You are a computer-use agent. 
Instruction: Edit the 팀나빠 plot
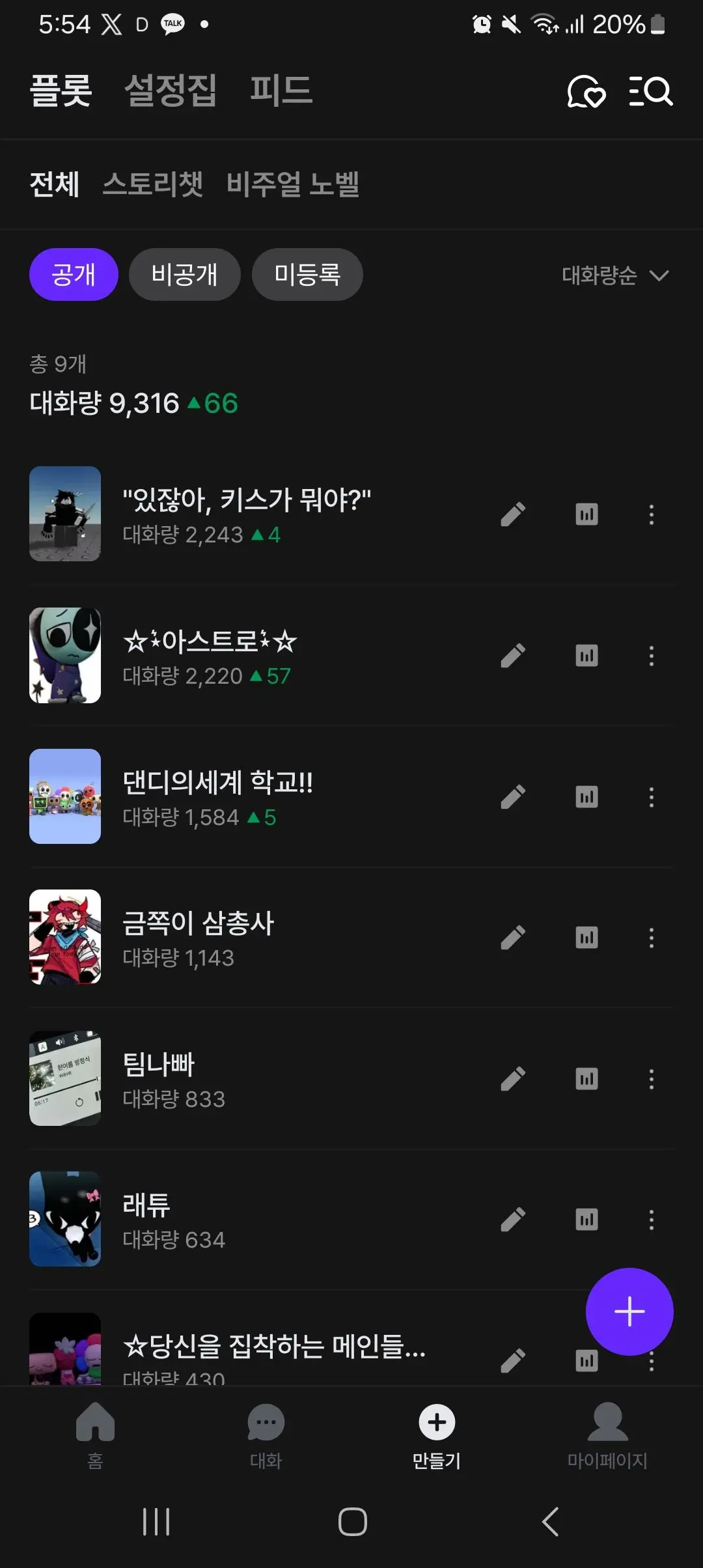pyautogui.click(x=513, y=1079)
